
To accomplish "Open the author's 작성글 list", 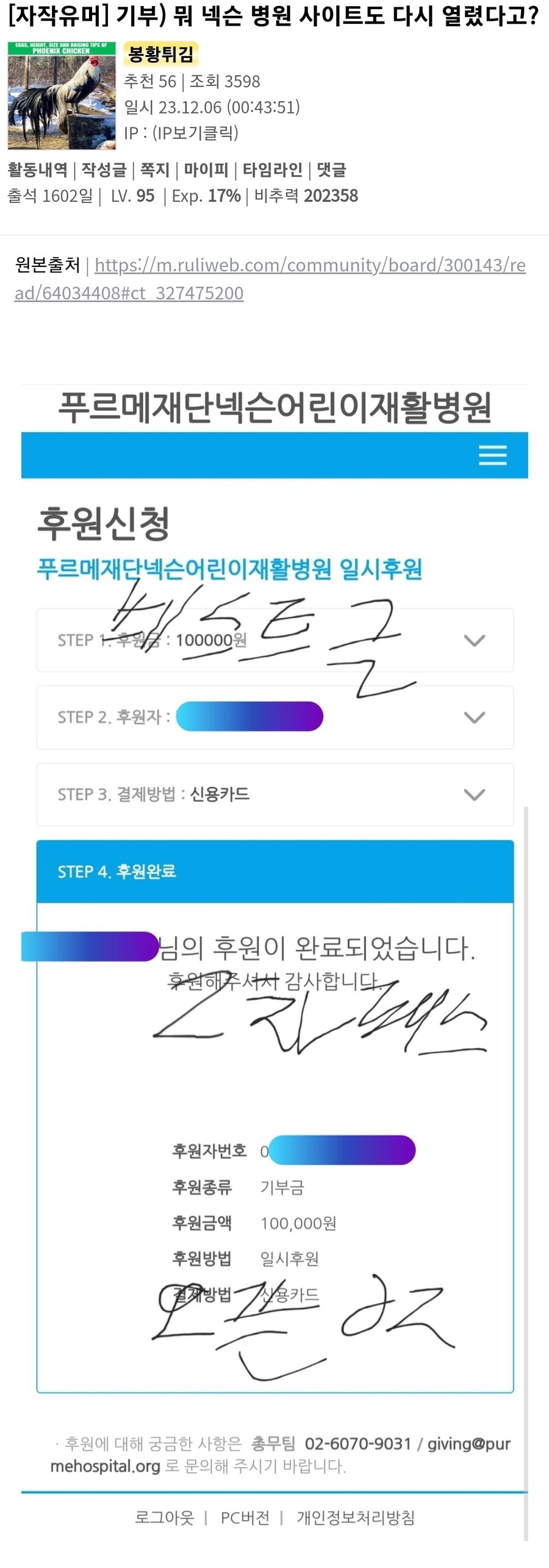I will pos(104,169).
